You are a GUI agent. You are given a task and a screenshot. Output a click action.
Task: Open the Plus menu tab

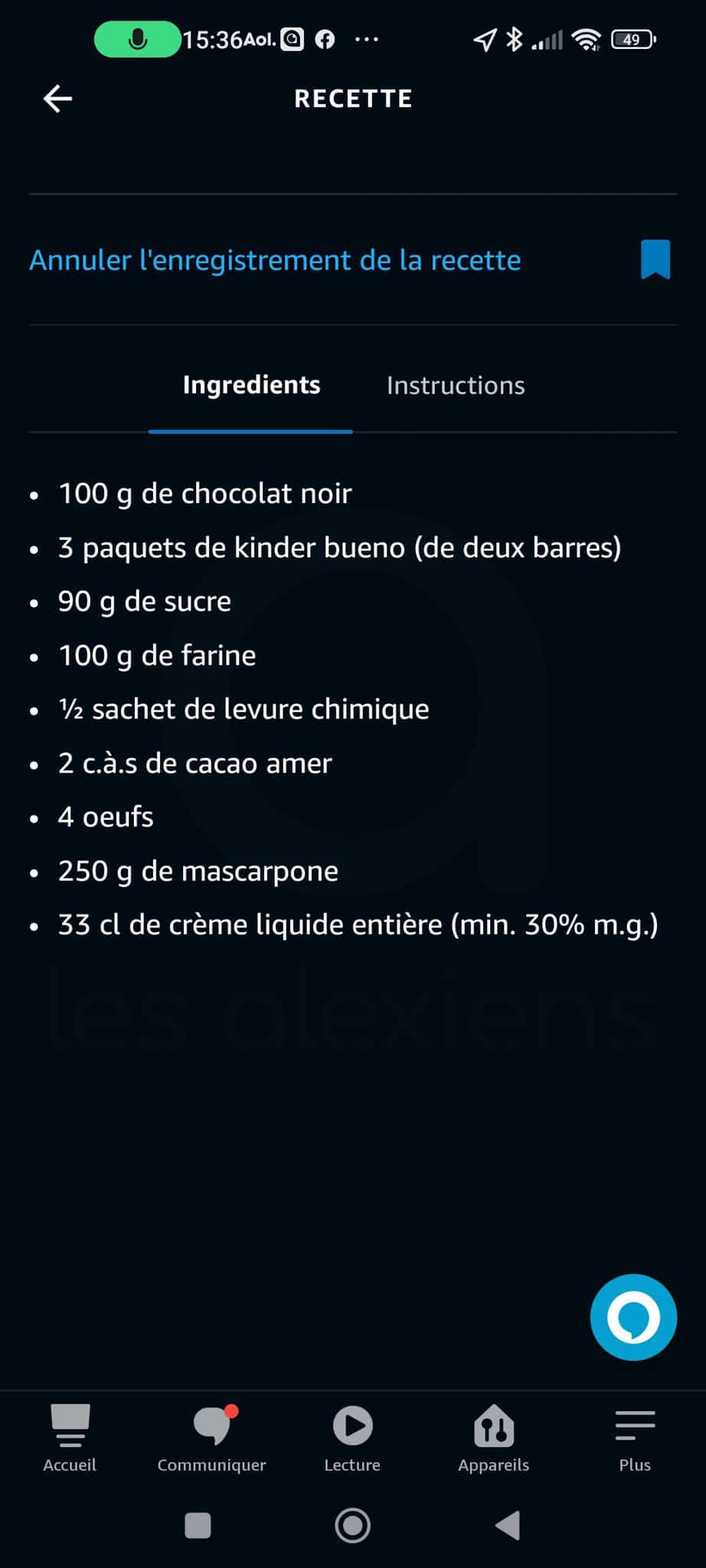click(x=635, y=1438)
